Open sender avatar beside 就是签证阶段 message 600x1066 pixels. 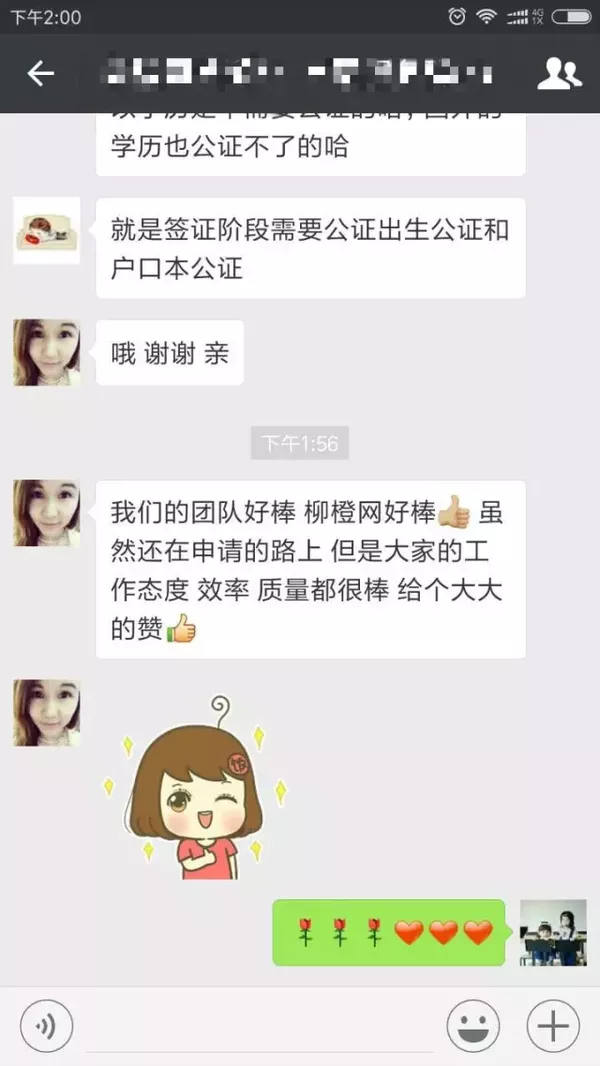(46, 231)
